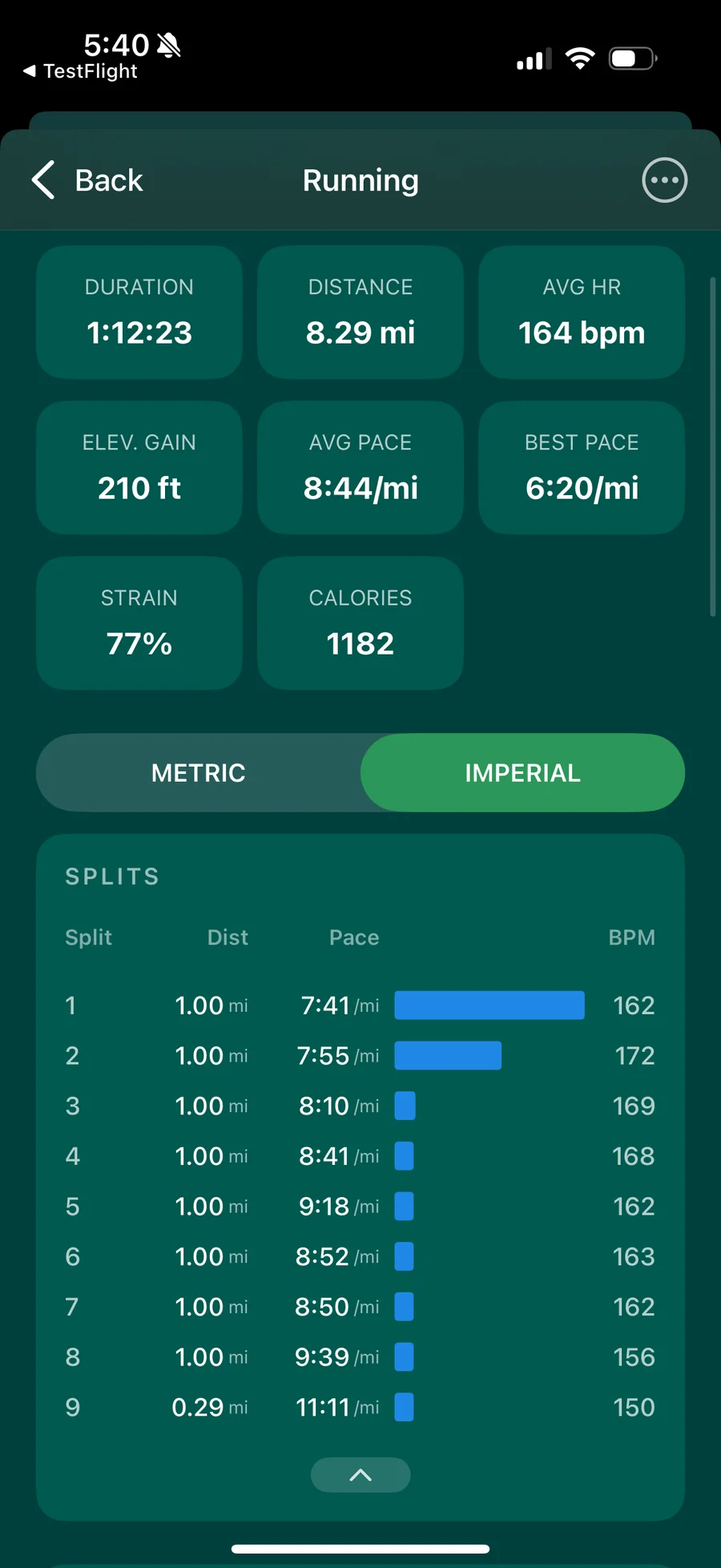Open the SPLITS header
Screen dimensions: 721x1568
(111, 876)
